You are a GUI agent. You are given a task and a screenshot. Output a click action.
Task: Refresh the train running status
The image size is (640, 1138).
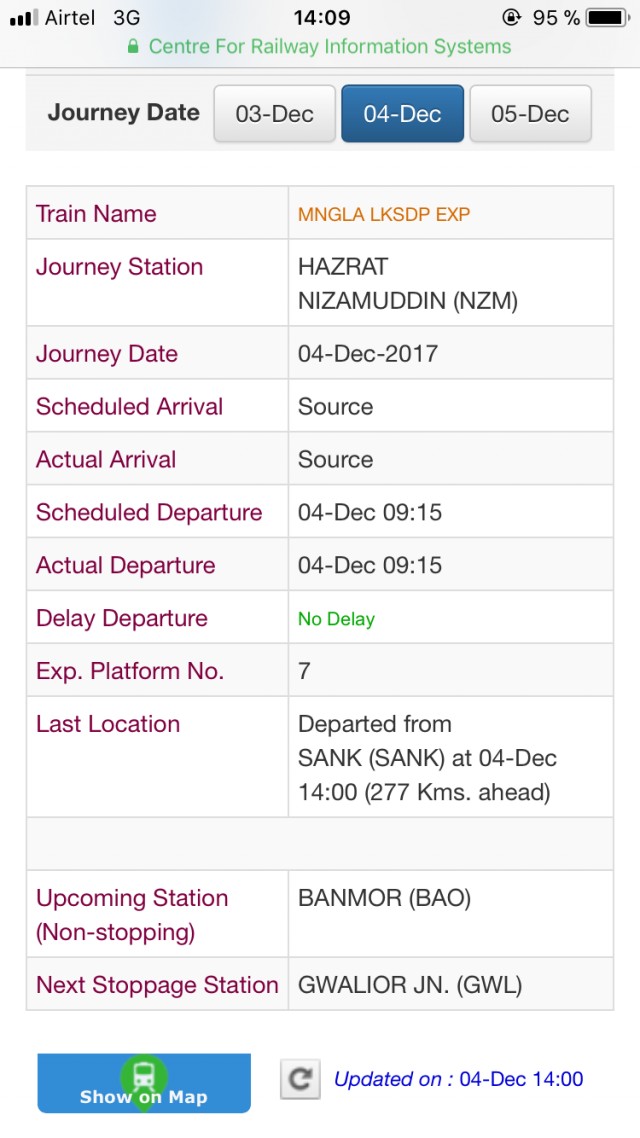pos(299,1080)
